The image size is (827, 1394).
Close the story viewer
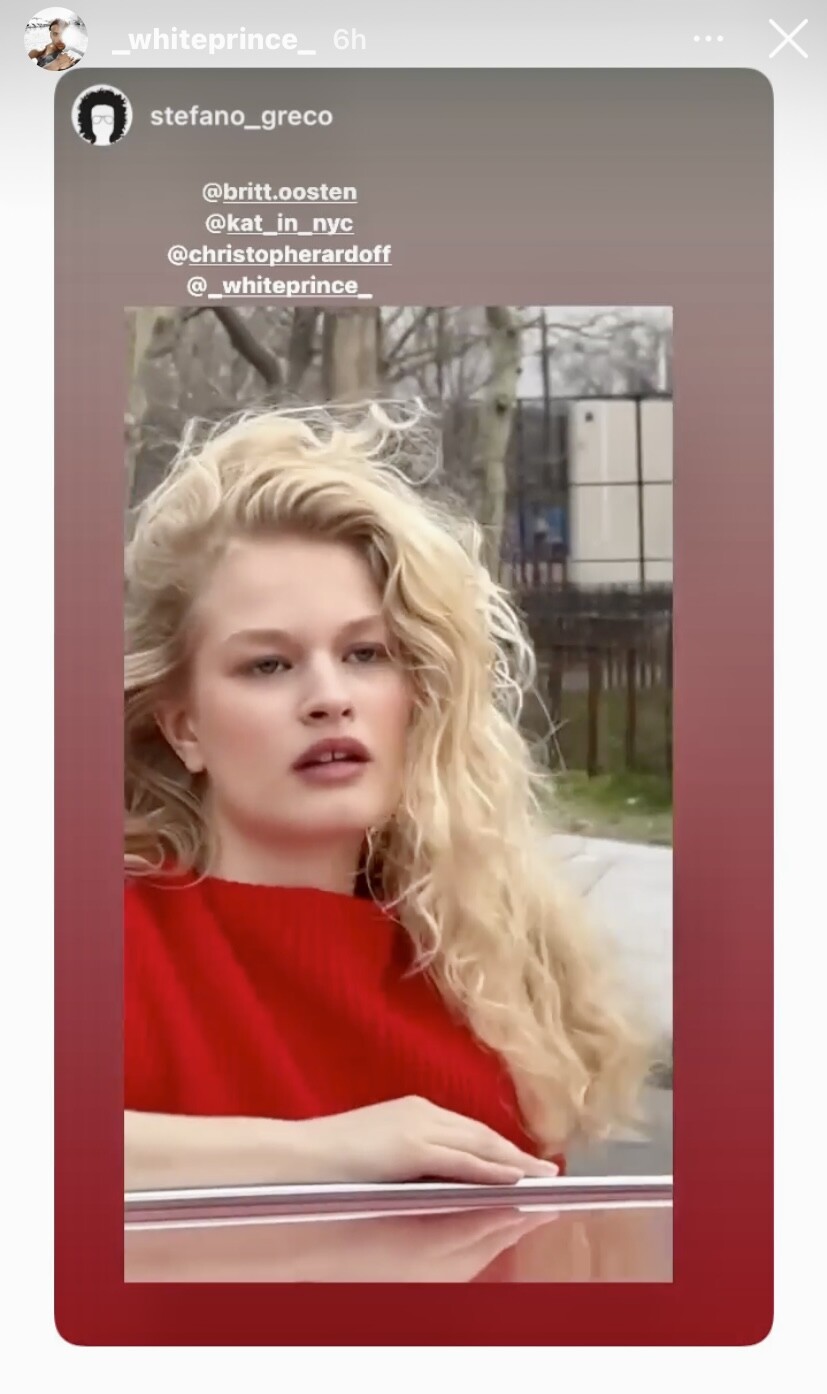[787, 39]
